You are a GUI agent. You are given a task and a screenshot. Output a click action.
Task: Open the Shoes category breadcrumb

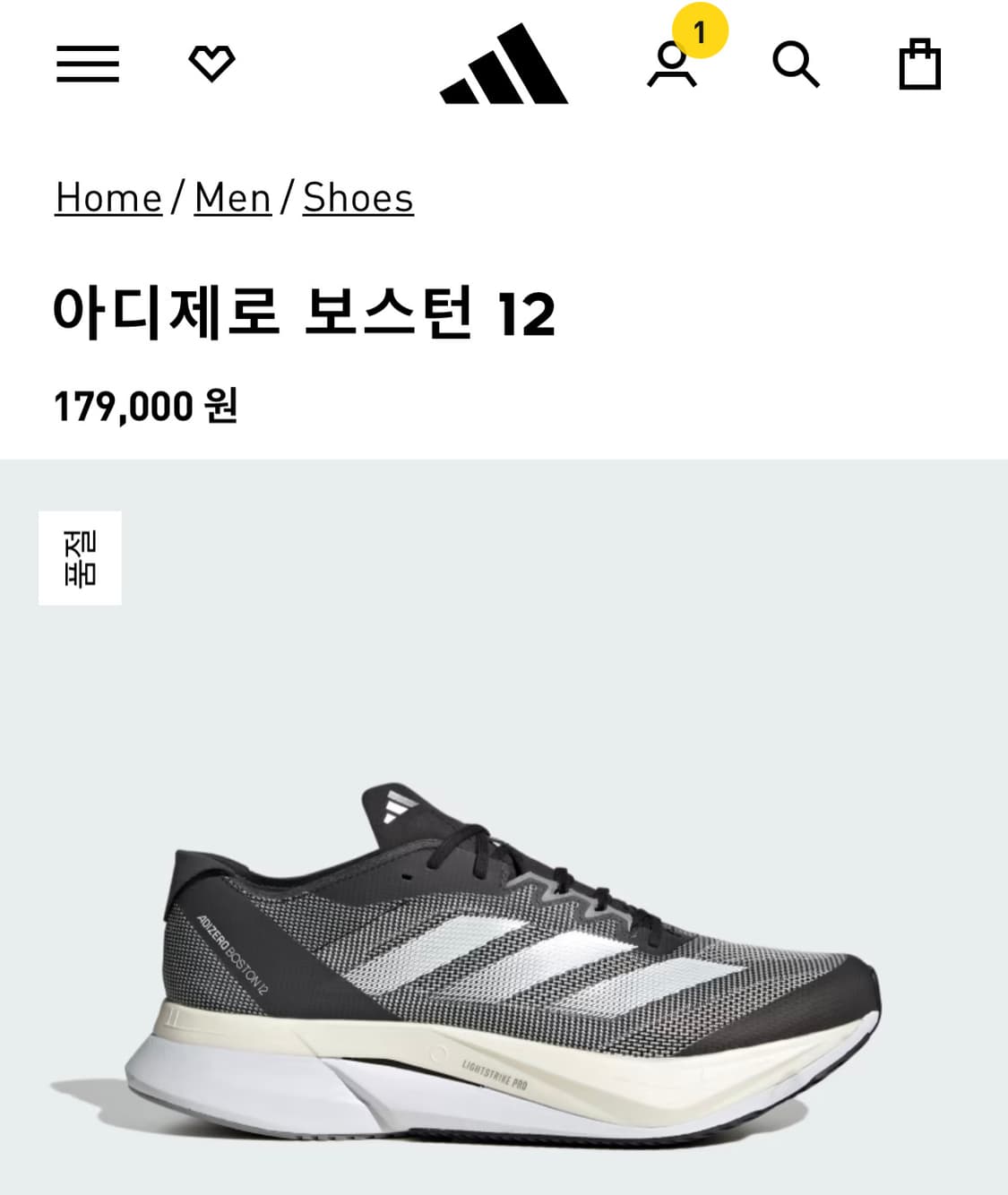[357, 198]
